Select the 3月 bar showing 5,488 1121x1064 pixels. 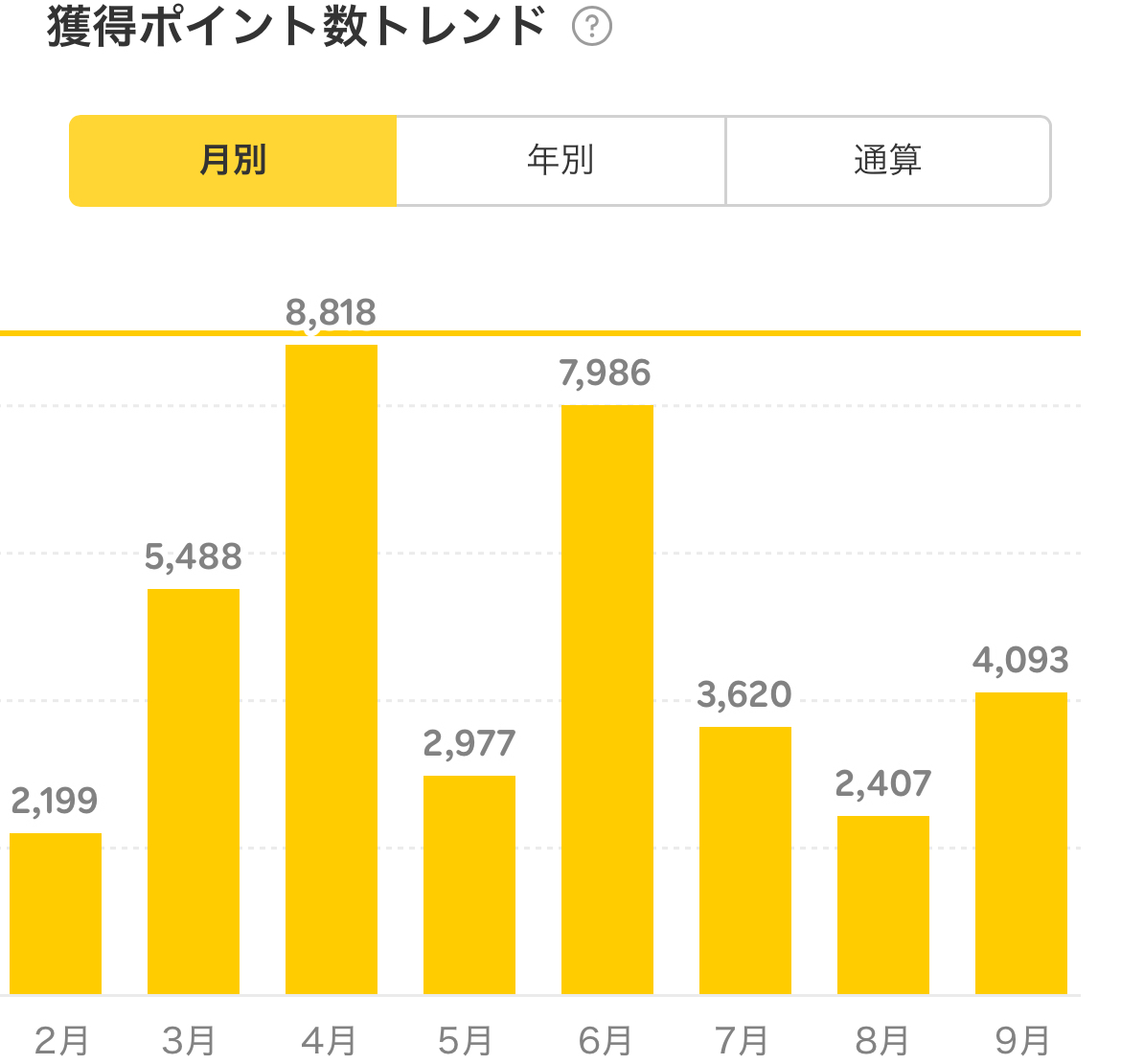pos(193,791)
